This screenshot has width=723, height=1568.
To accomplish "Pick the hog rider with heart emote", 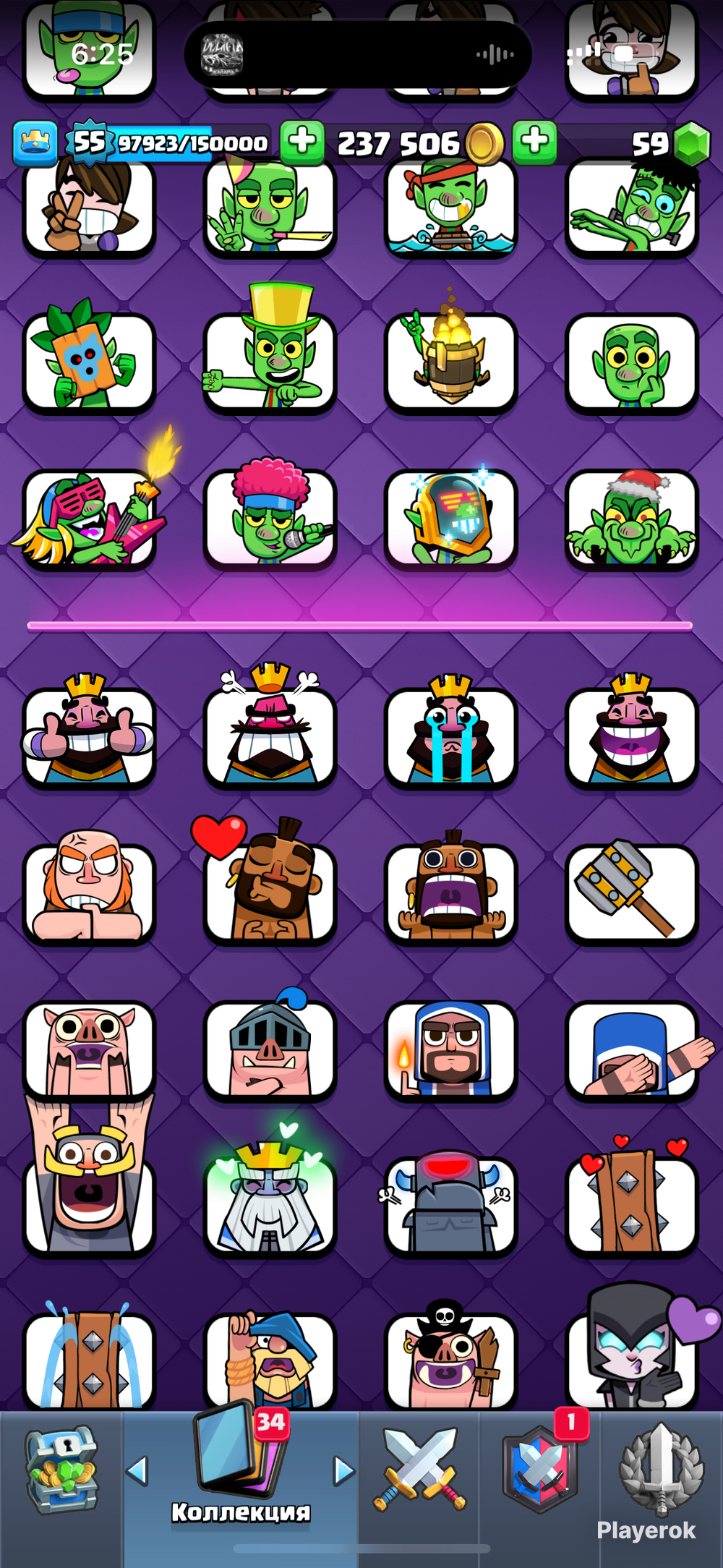I will pos(270,882).
